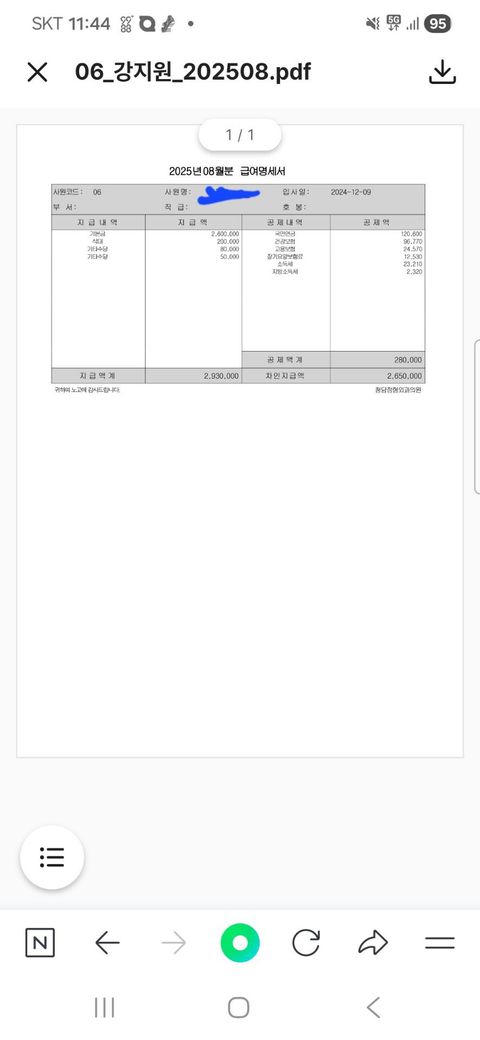
Task: Go to the system home screen
Action: [x=239, y=1008]
